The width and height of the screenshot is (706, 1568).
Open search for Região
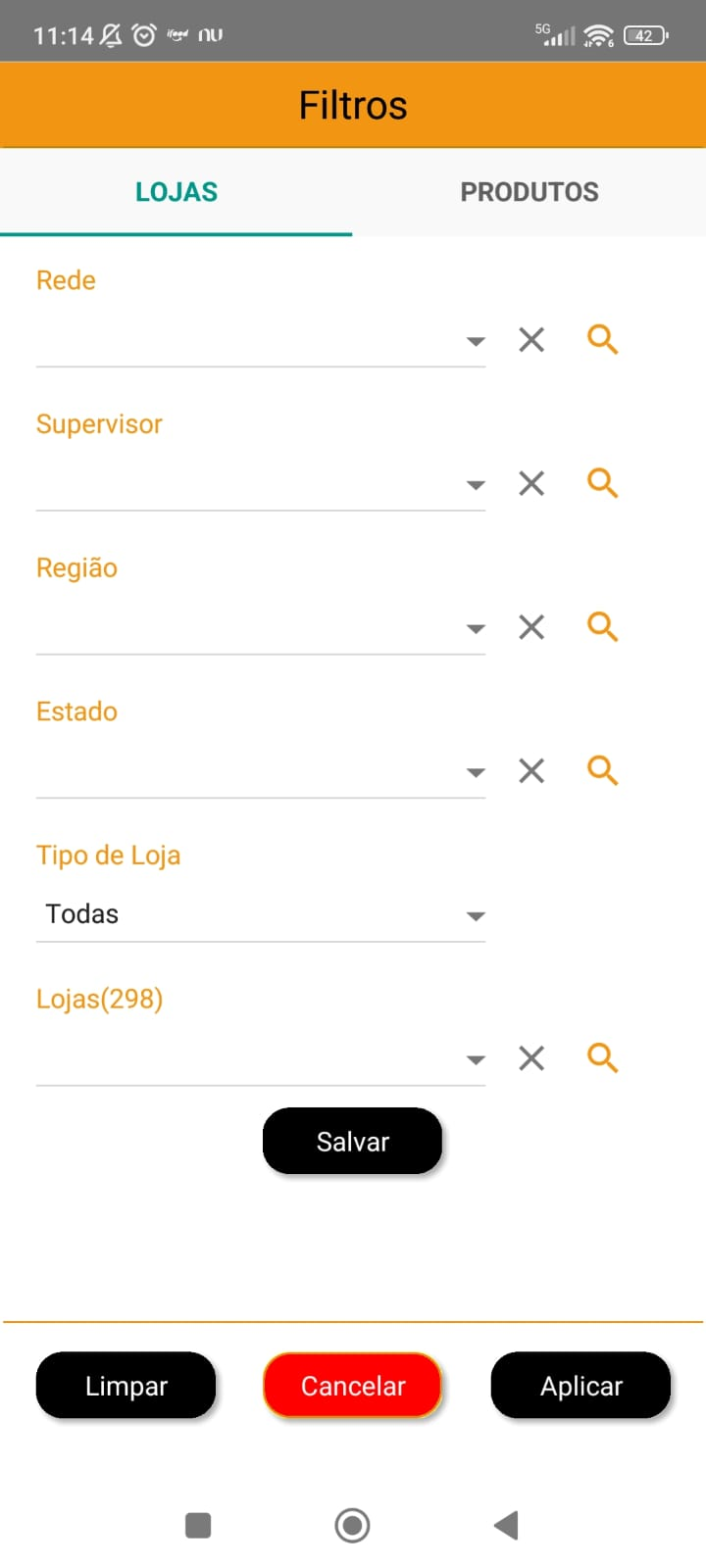click(x=602, y=626)
